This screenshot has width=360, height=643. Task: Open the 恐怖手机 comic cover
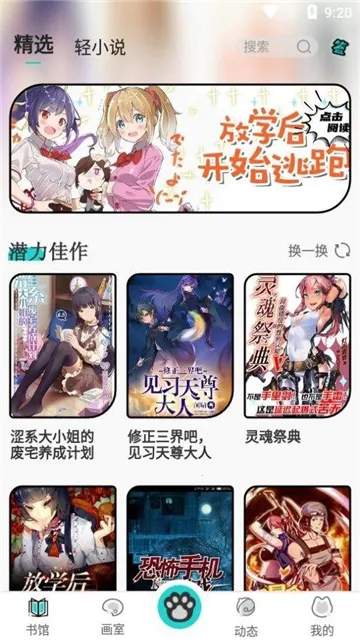point(180,538)
